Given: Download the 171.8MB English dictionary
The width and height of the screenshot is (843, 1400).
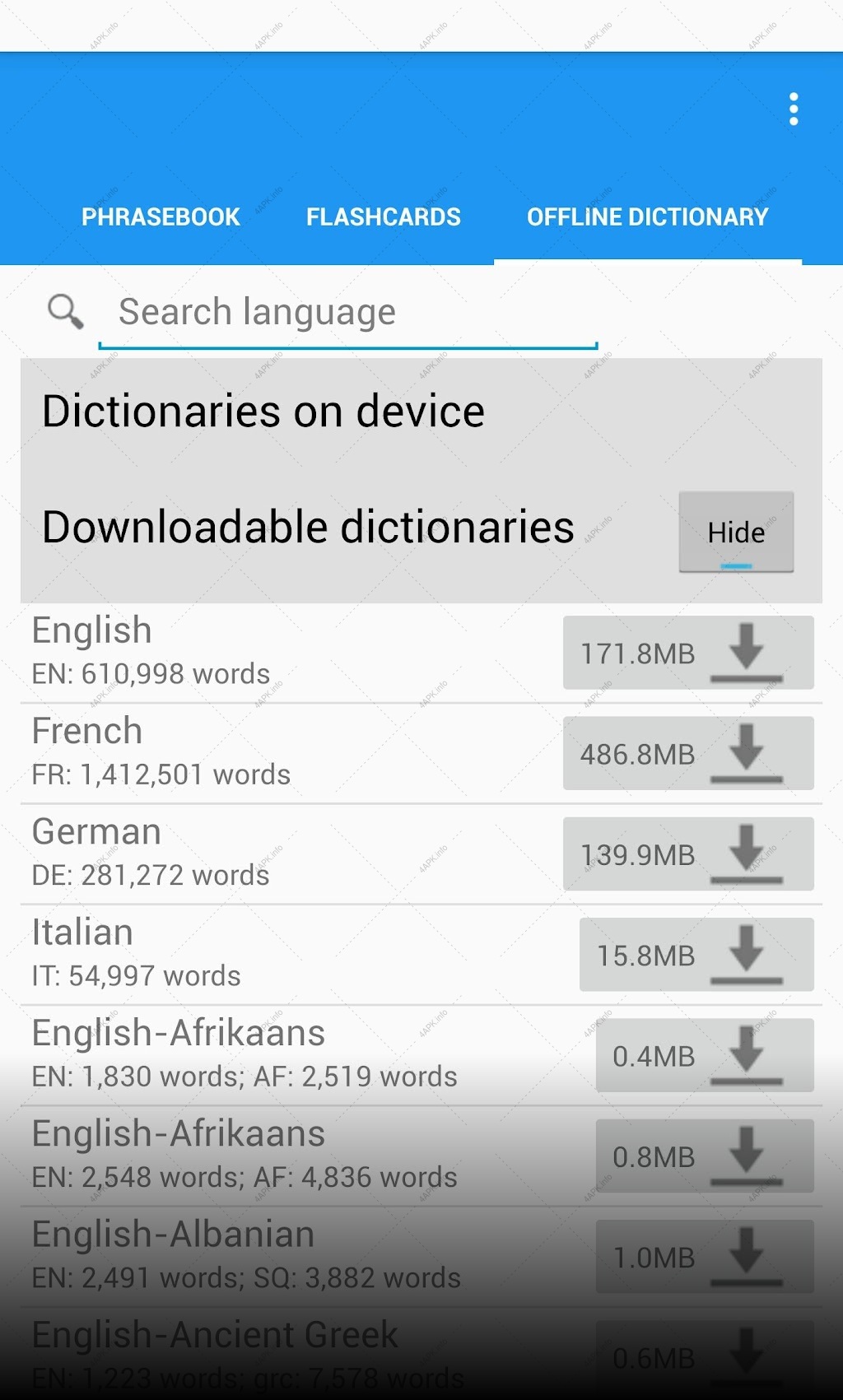Looking at the screenshot, I should tap(688, 653).
